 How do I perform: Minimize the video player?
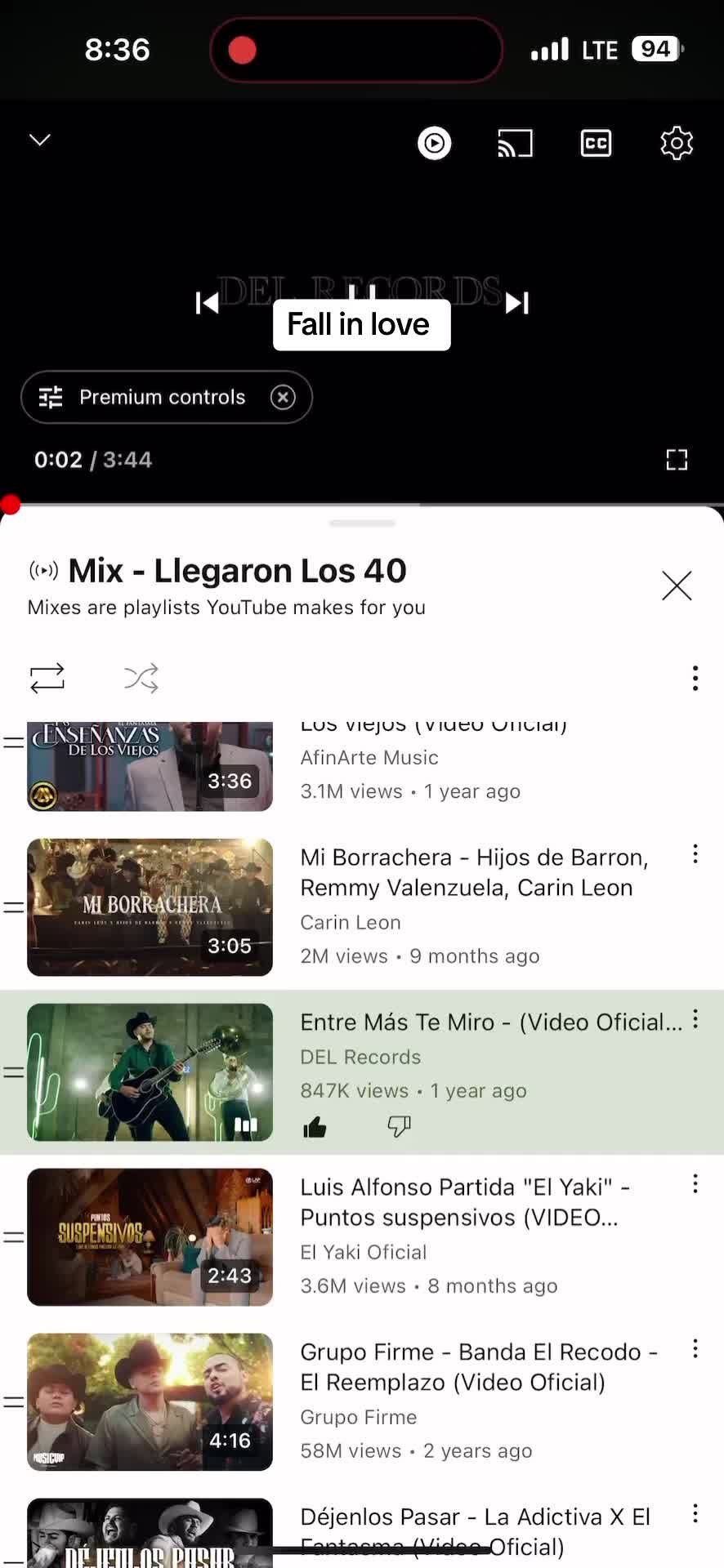coord(40,140)
